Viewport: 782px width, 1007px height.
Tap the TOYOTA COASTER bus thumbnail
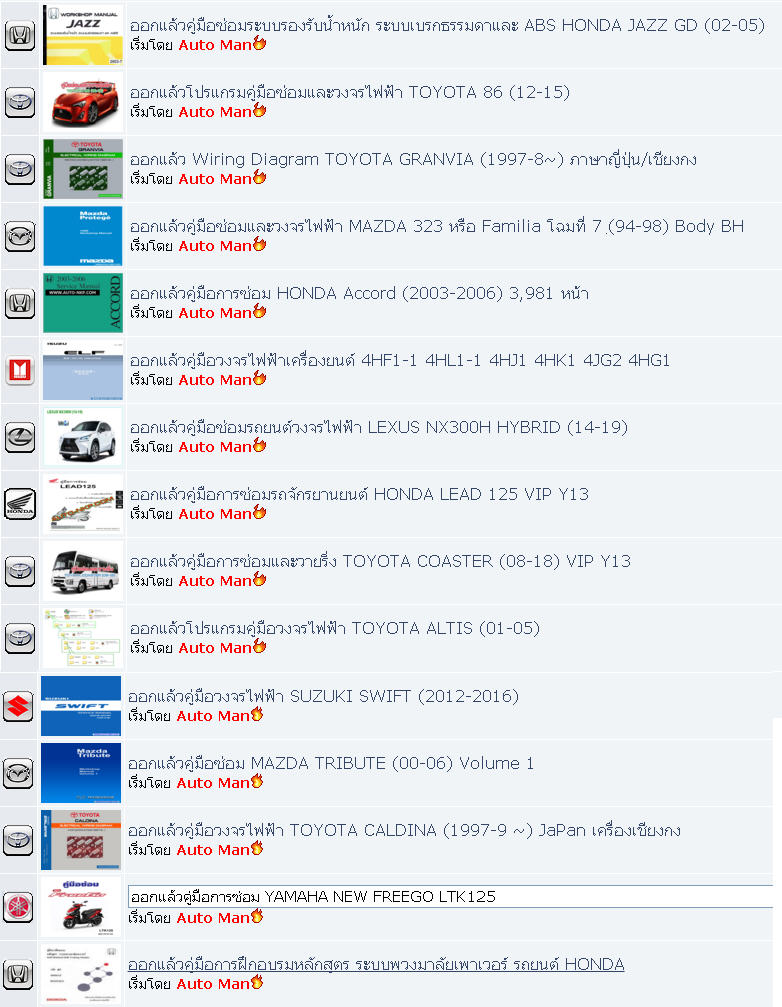[83, 571]
